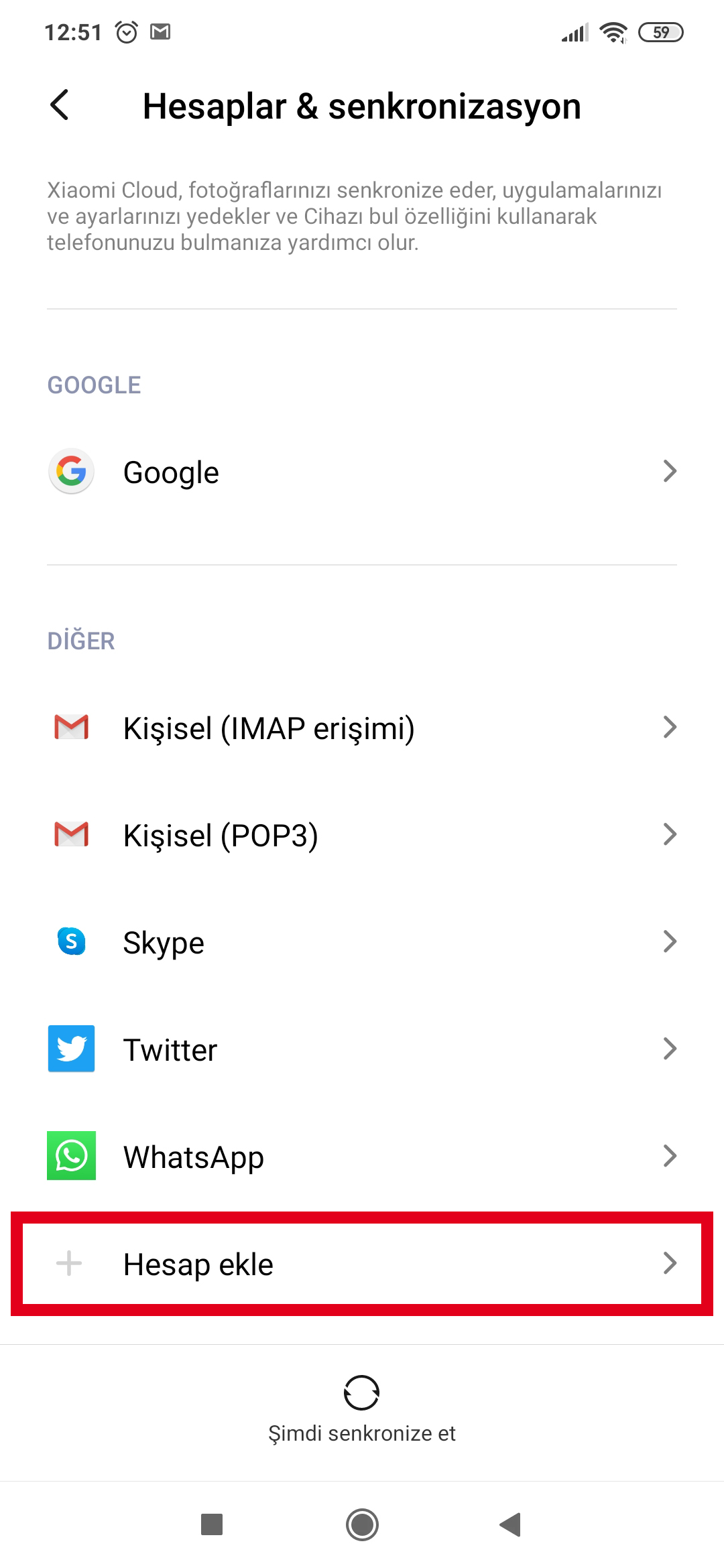Open Kişisel (IMAP erişimi) account
The height and width of the screenshot is (1568, 724).
(362, 728)
